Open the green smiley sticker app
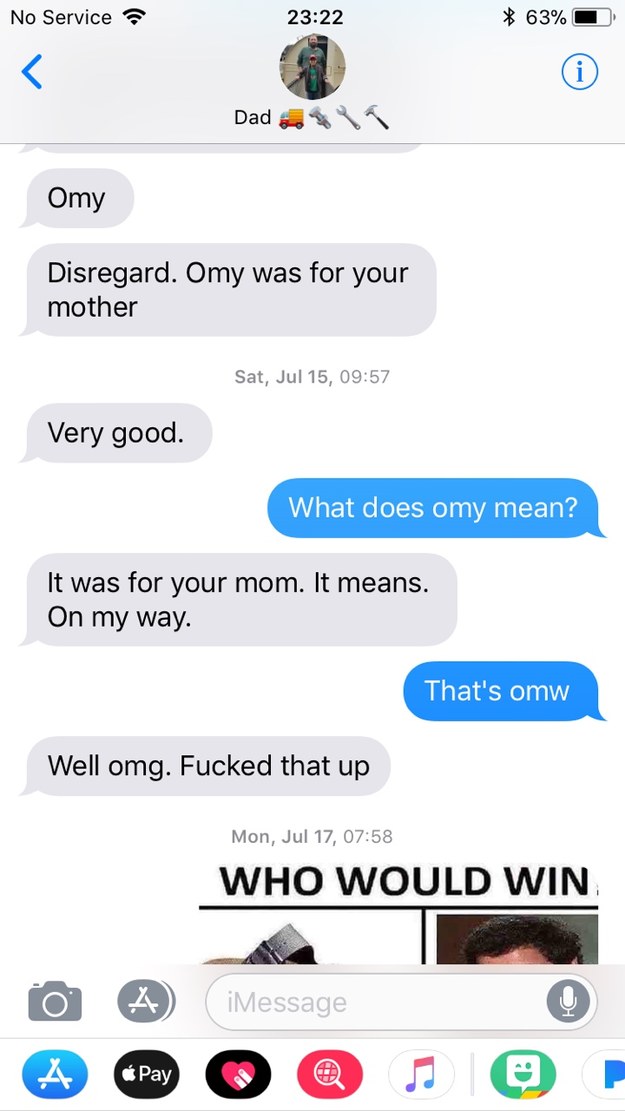The width and height of the screenshot is (625, 1111). (523, 1074)
